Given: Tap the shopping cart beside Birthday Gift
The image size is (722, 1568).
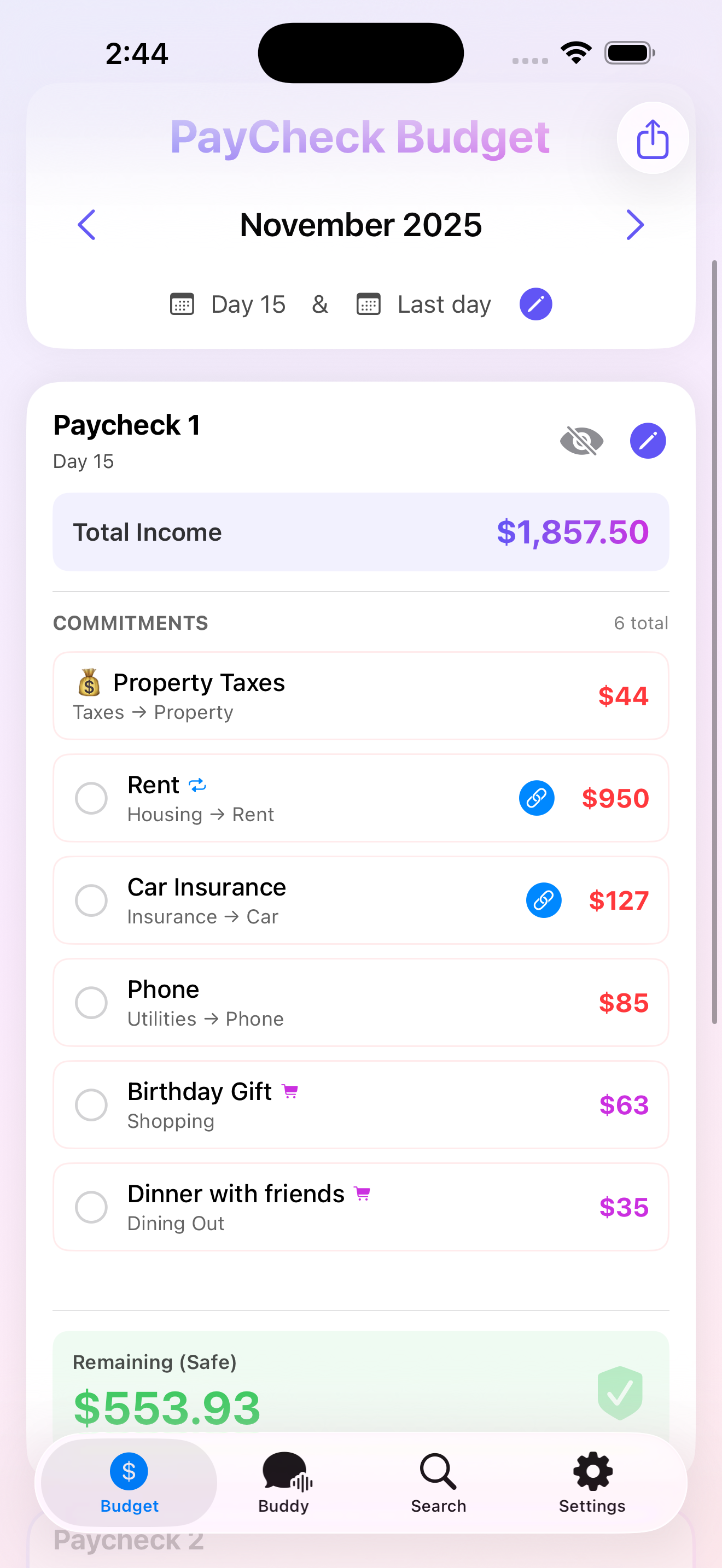Looking at the screenshot, I should point(290,1091).
